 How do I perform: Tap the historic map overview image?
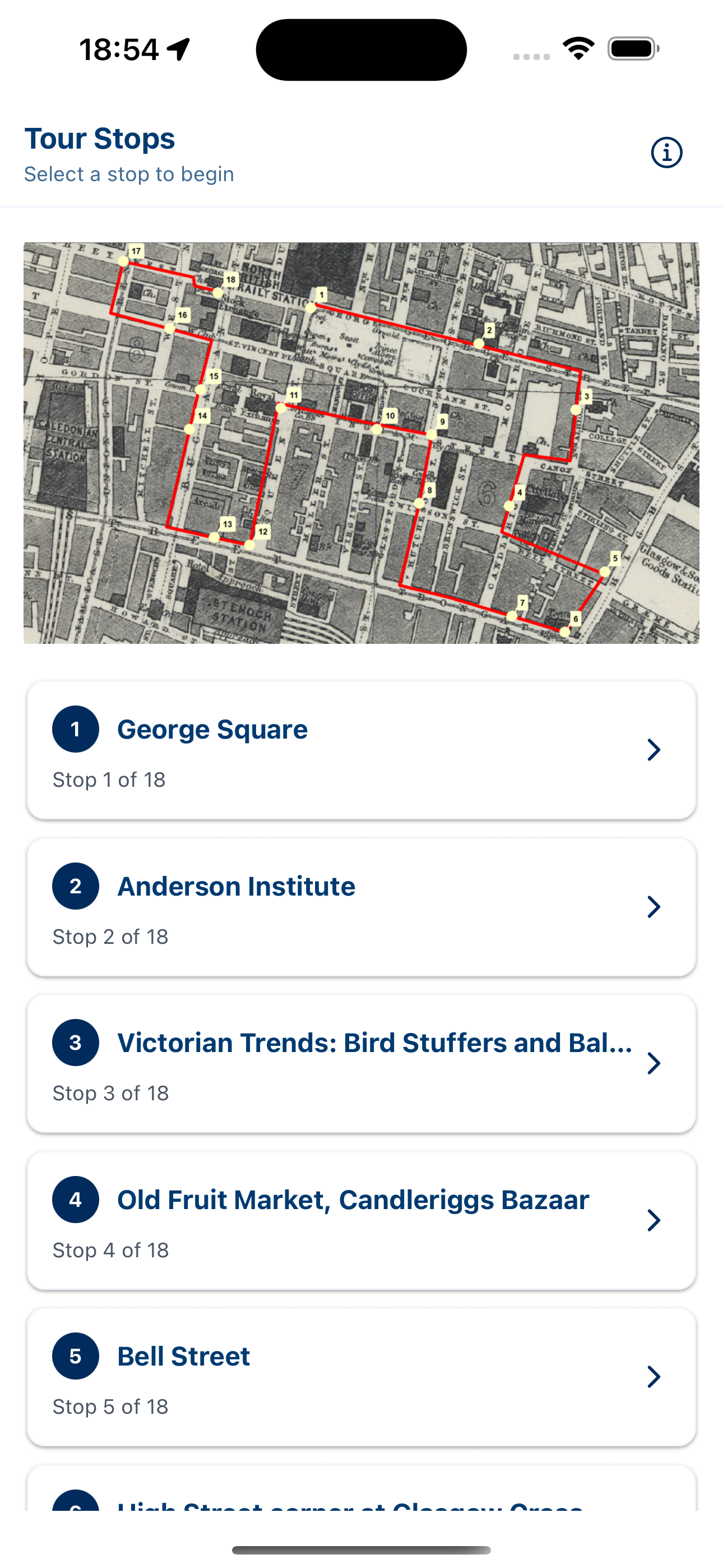pos(361,441)
